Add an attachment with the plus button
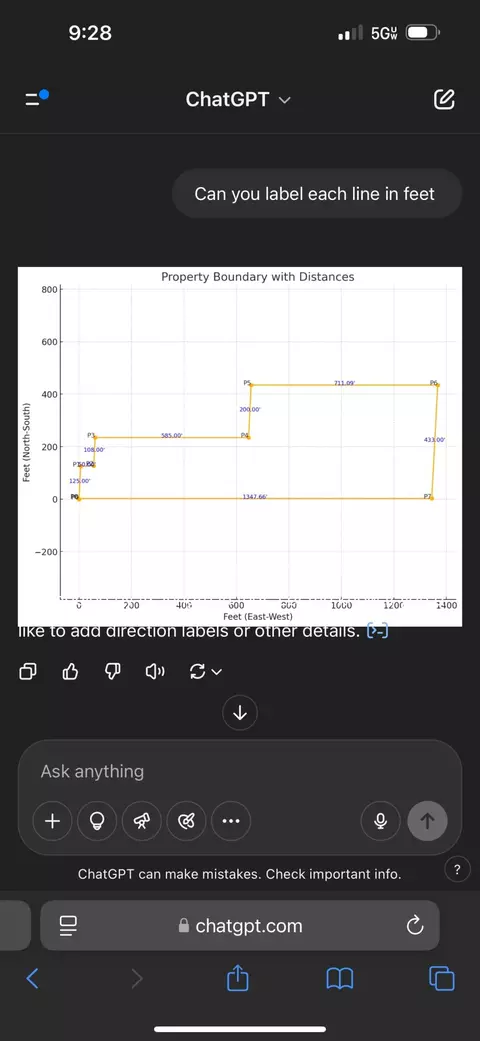Viewport: 480px width, 1041px height. pyautogui.click(x=52, y=821)
